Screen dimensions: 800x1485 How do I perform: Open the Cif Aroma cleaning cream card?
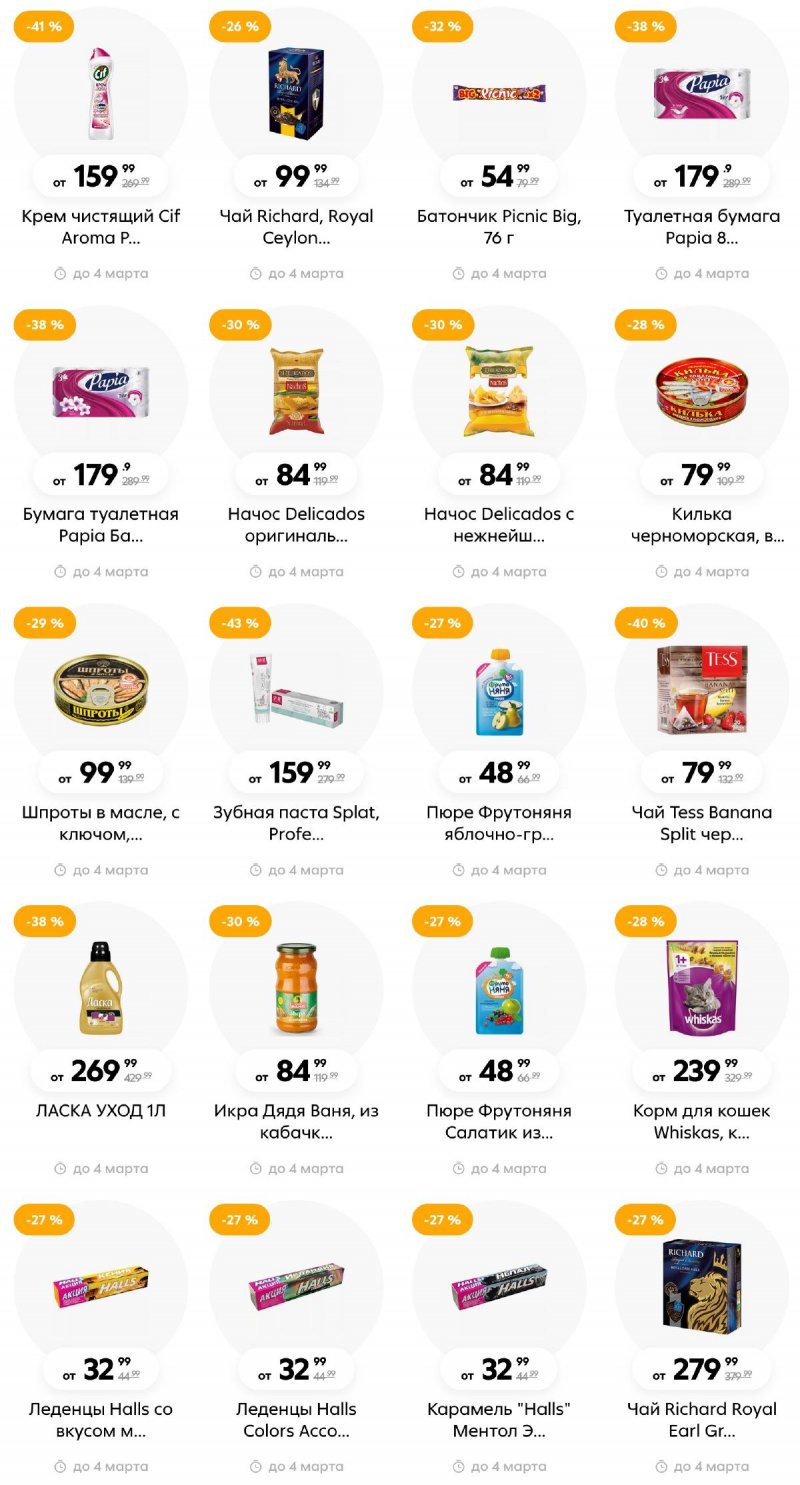coord(100,95)
